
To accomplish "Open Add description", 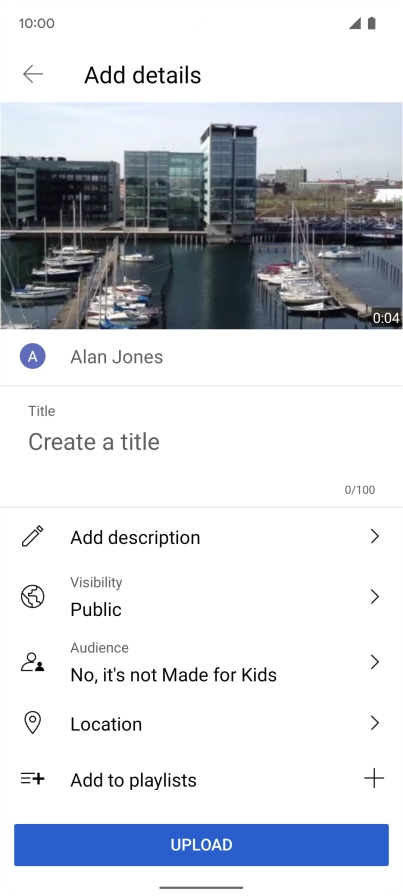I will coord(201,537).
